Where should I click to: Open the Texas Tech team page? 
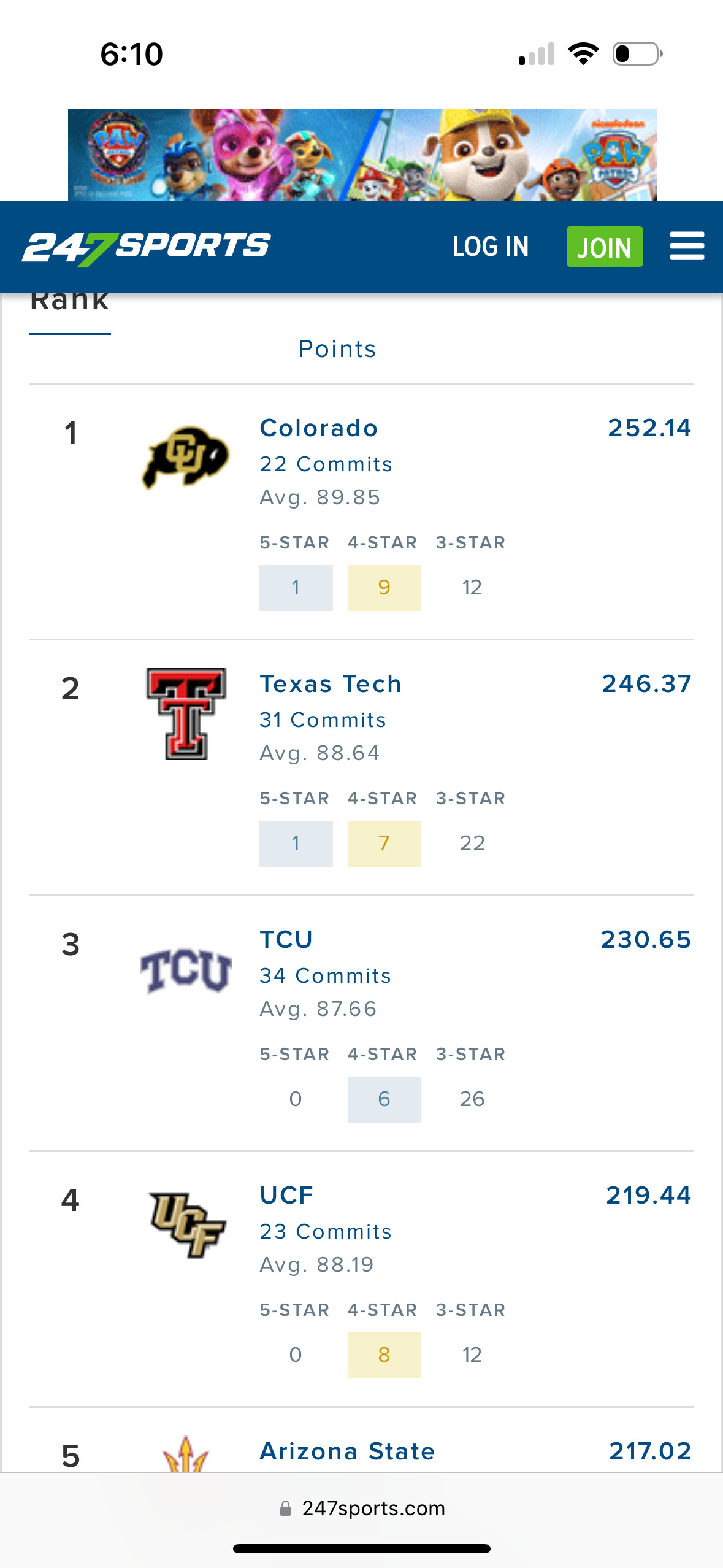(331, 684)
